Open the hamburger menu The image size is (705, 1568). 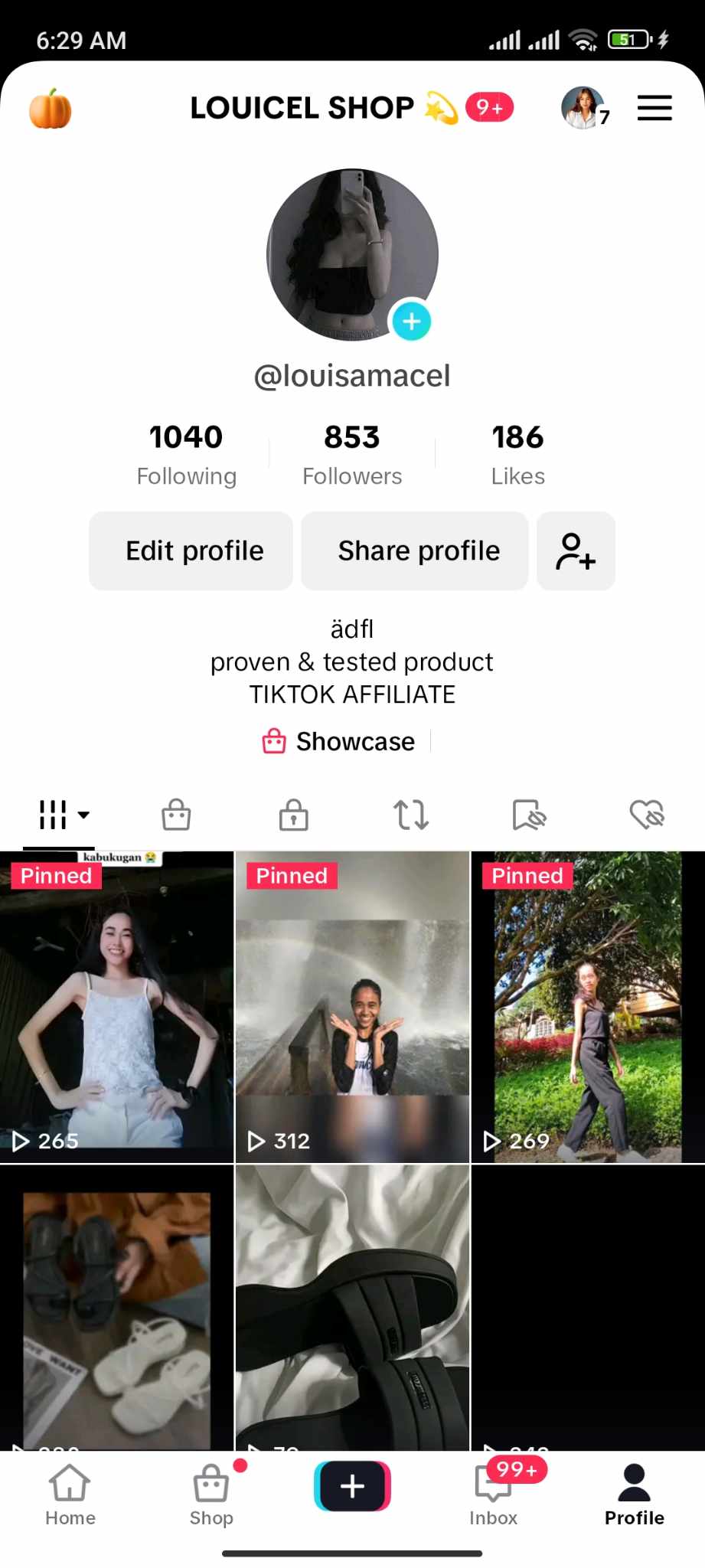click(x=654, y=108)
